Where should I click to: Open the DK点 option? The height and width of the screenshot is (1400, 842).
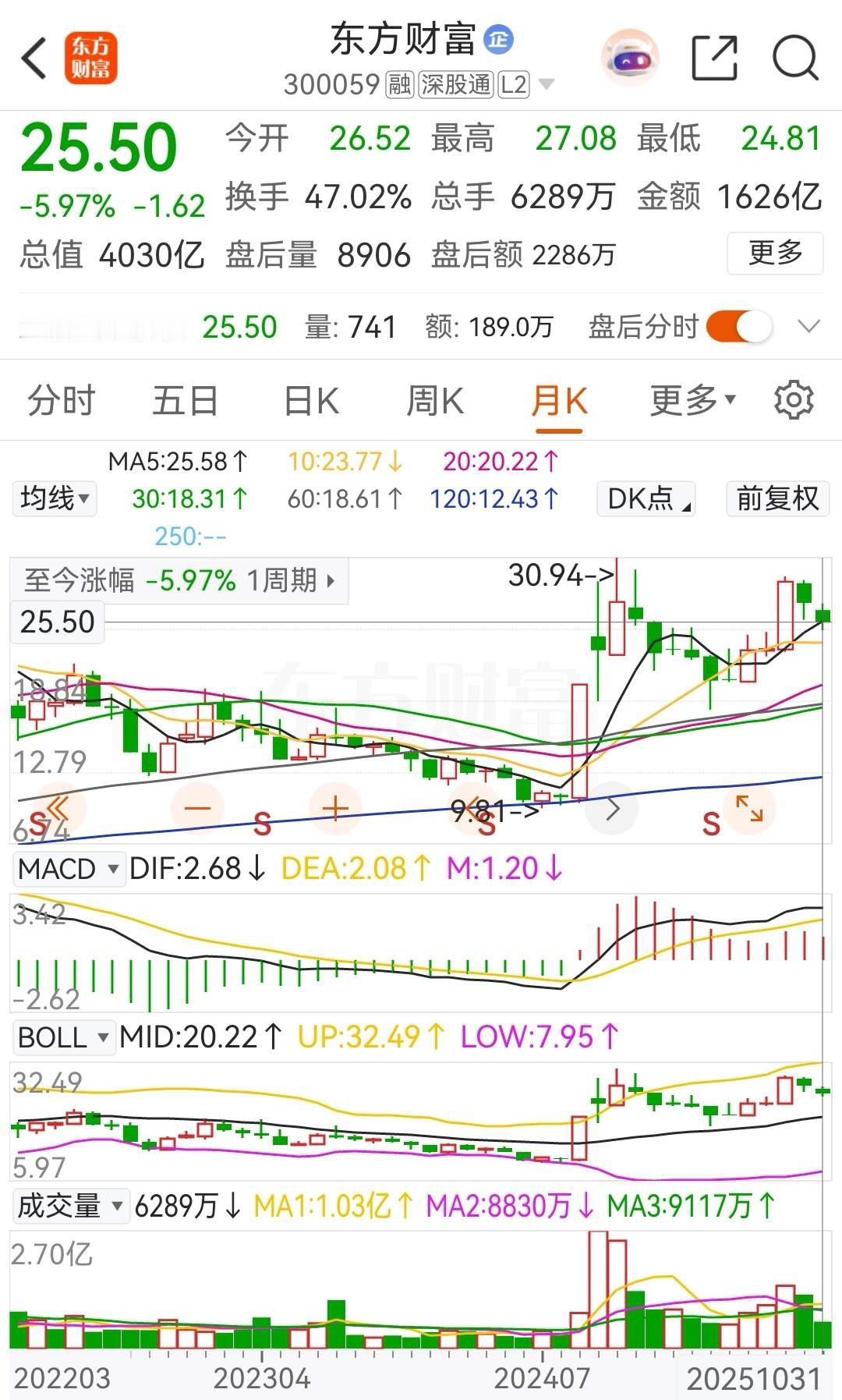pos(646,498)
